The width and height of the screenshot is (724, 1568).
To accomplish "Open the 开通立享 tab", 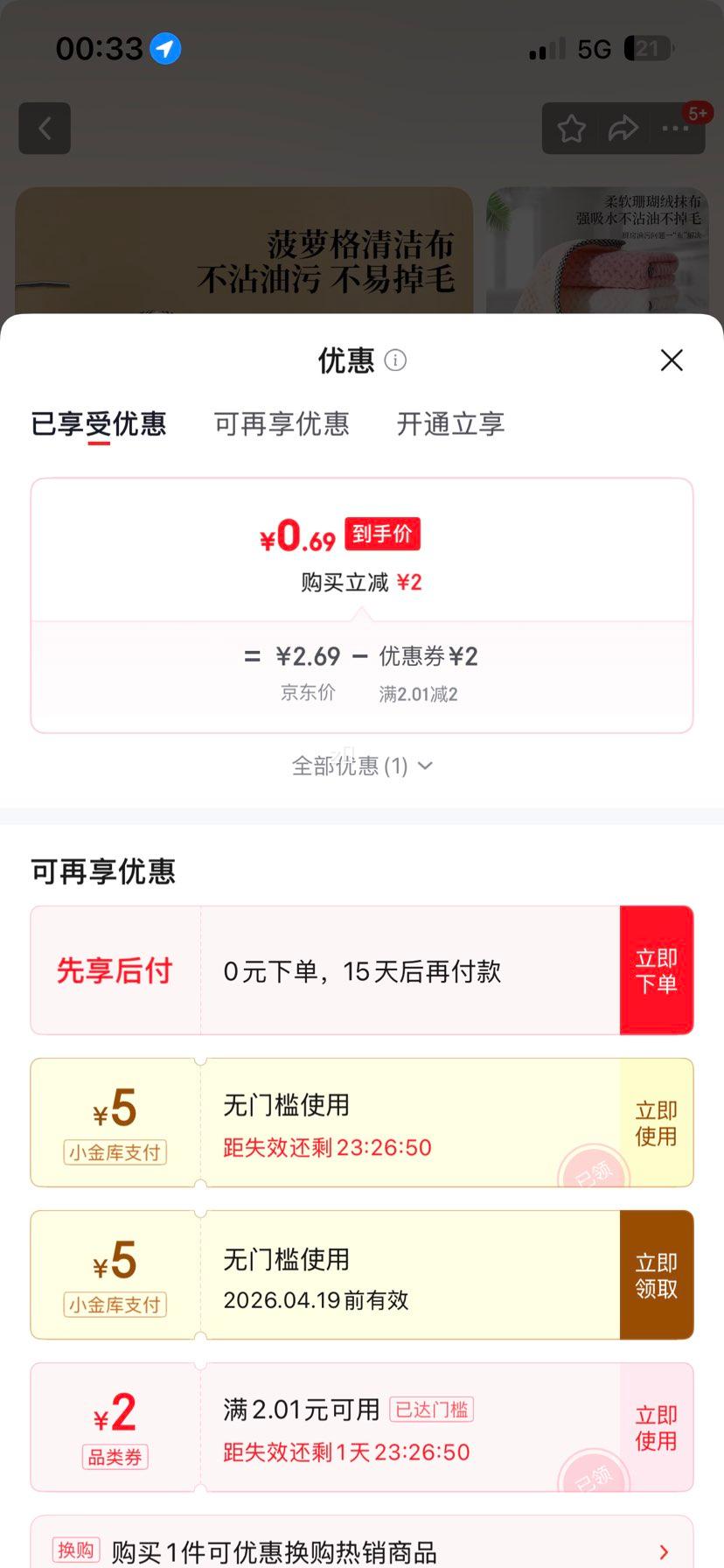I will coord(449,424).
